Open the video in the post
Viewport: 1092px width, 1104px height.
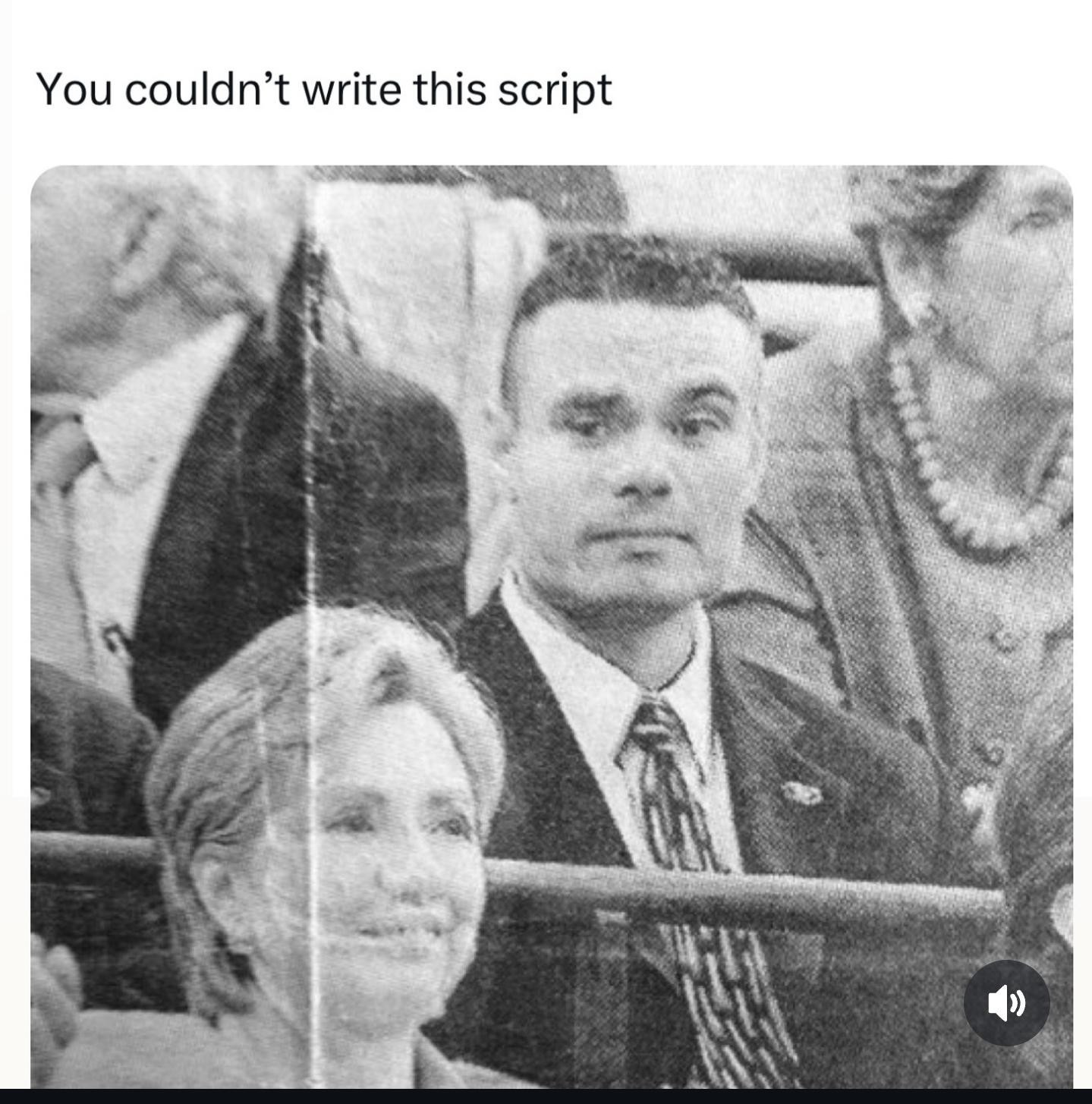551,577
